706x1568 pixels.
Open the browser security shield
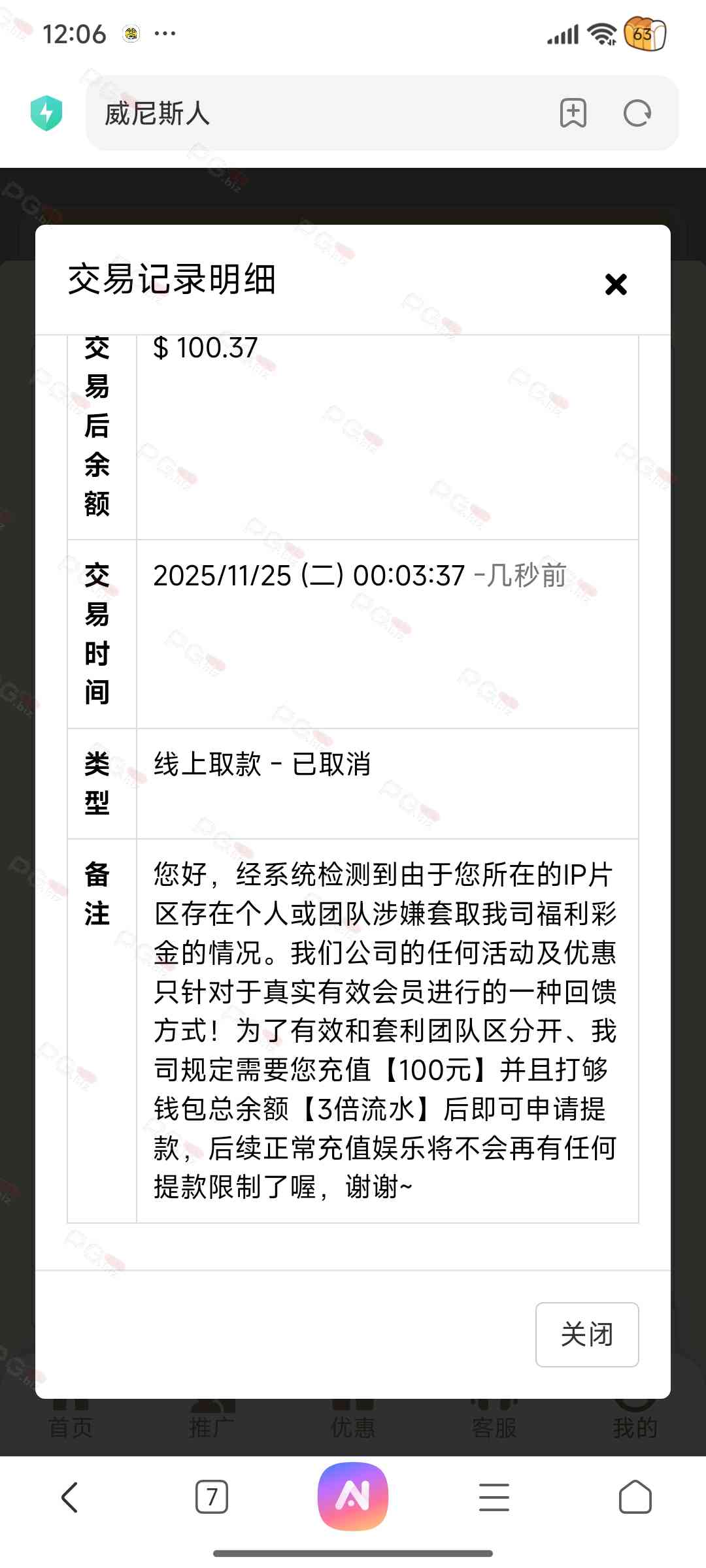pyautogui.click(x=46, y=113)
